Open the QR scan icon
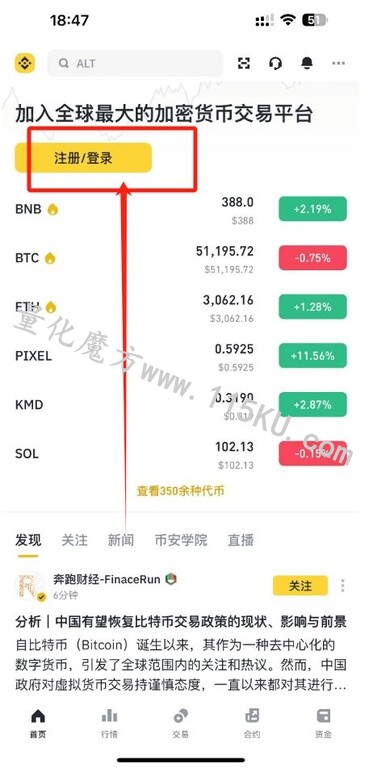This screenshot has height=768, width=369. (244, 63)
